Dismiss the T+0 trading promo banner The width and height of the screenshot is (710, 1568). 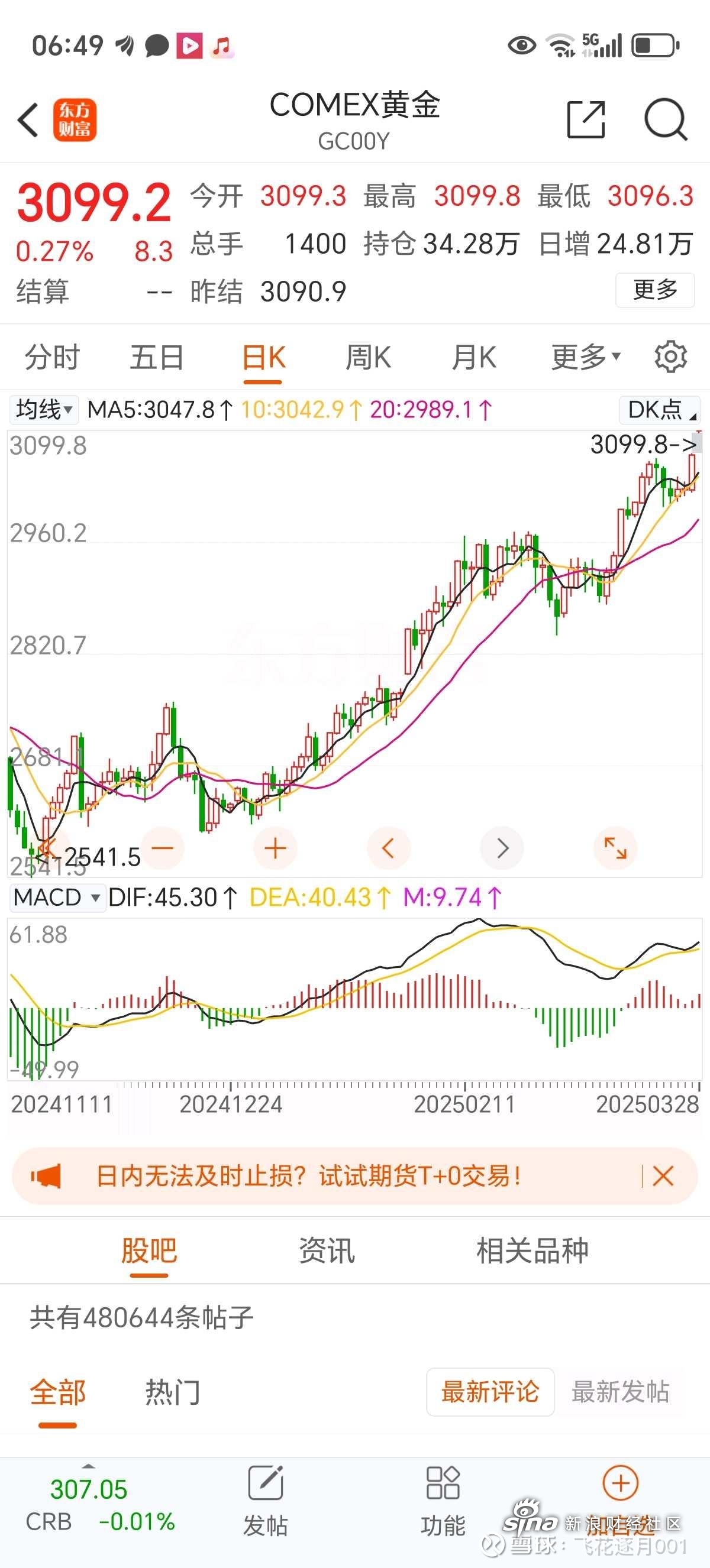(x=664, y=1175)
